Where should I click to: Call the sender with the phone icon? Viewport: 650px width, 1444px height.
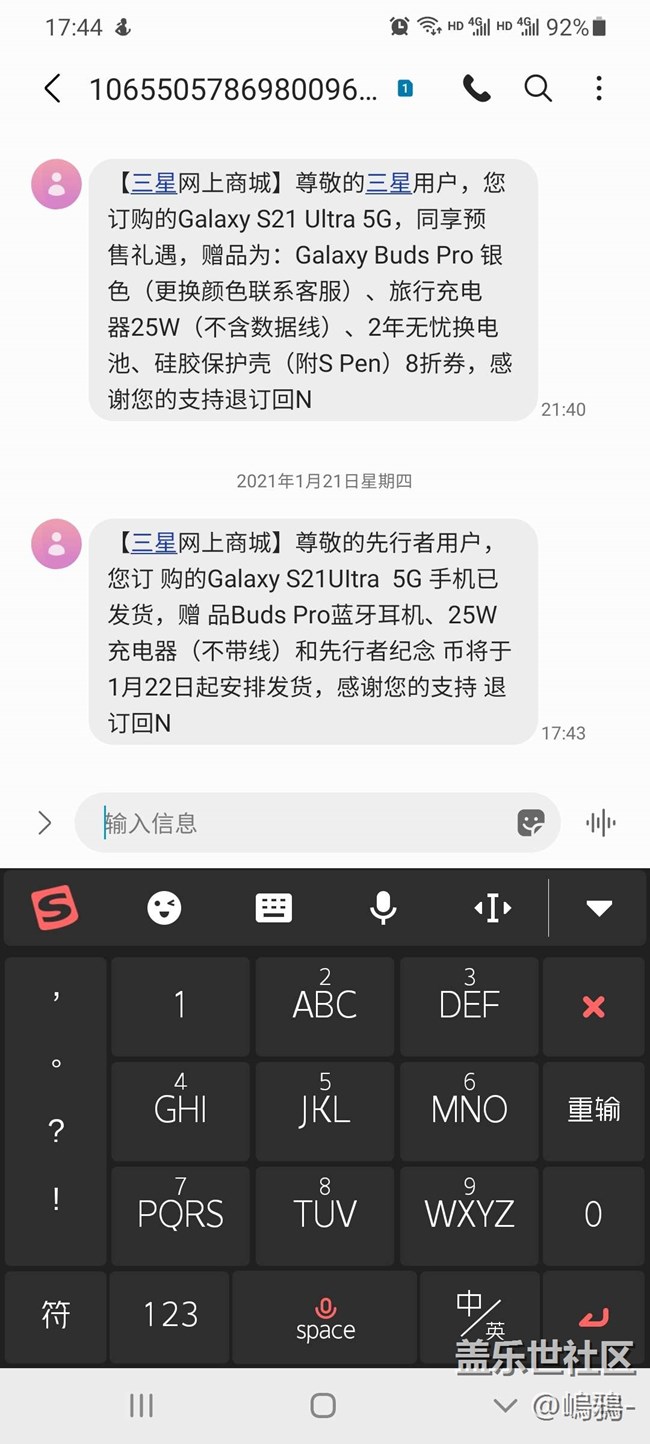[477, 89]
